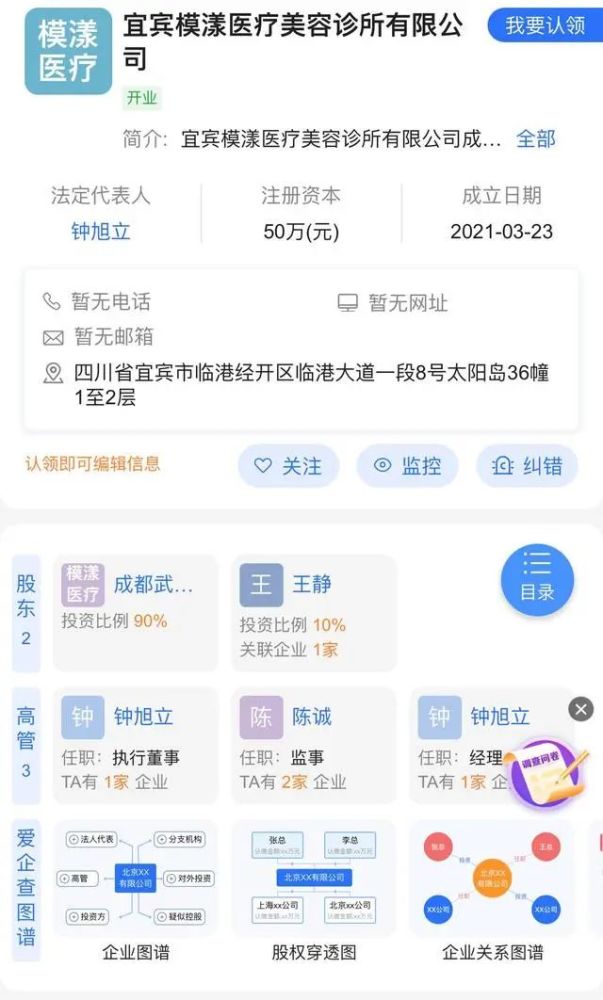Open shareholder 成都武... with 90% stake
The image size is (603, 1000).
(x=135, y=612)
